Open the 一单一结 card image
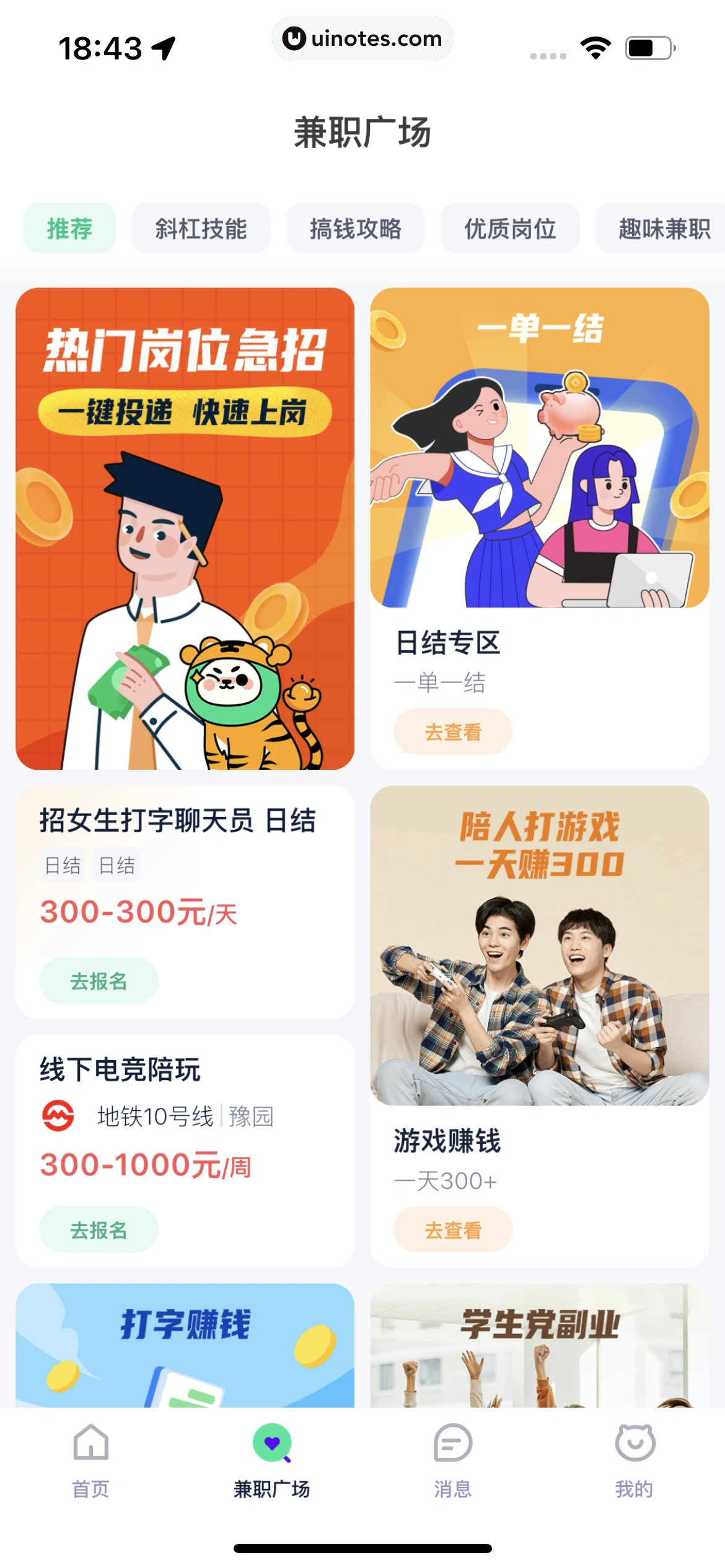 click(539, 447)
